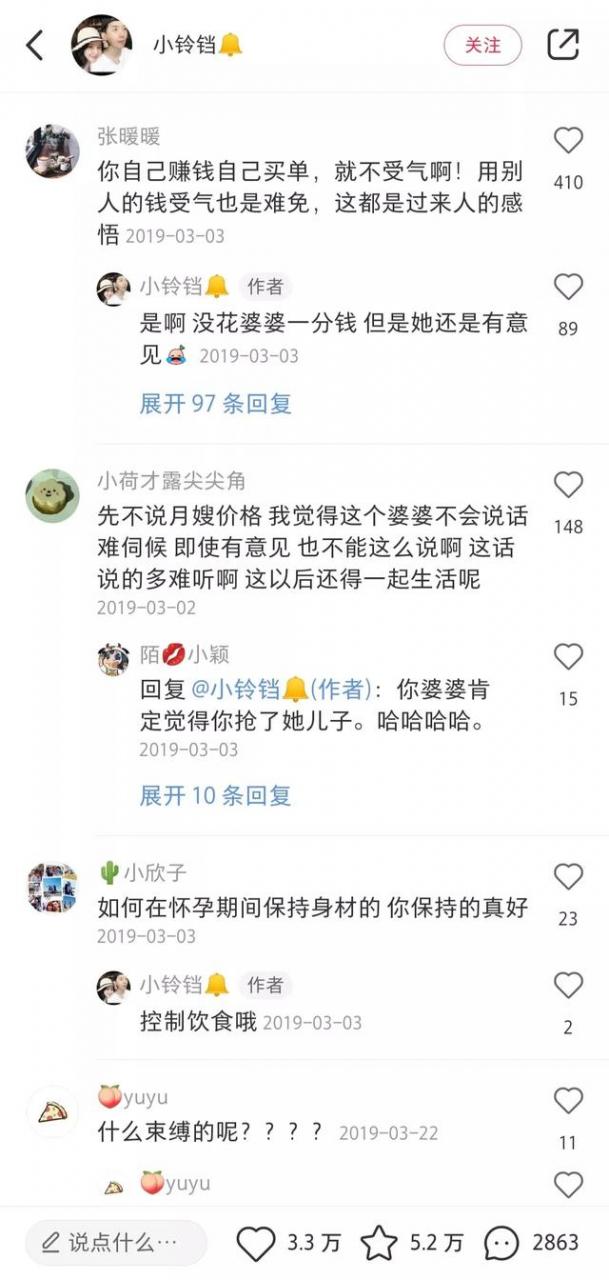
Task: Save the post to favorites
Action: tap(379, 1243)
